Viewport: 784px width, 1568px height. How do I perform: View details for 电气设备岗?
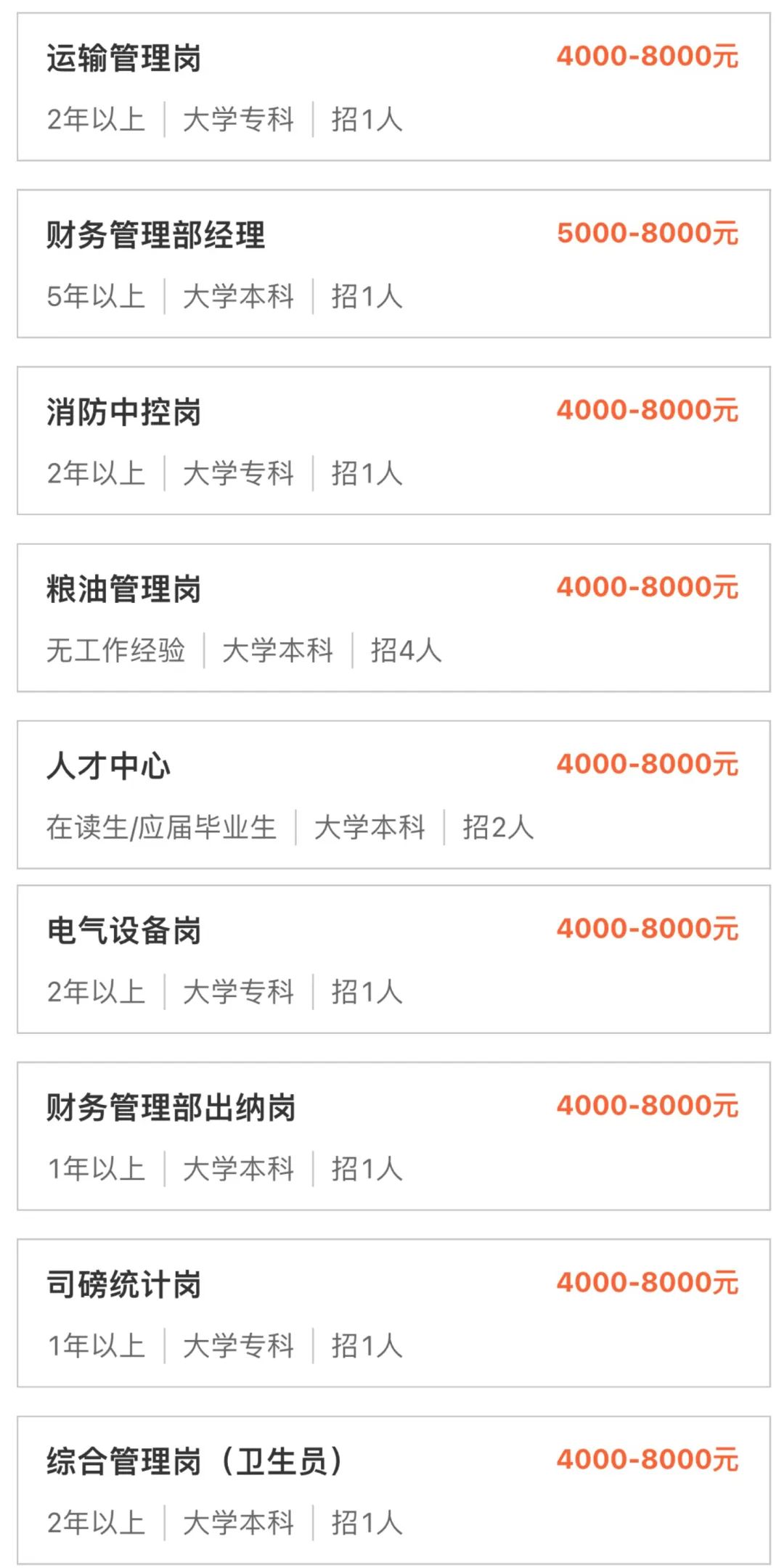point(124,931)
